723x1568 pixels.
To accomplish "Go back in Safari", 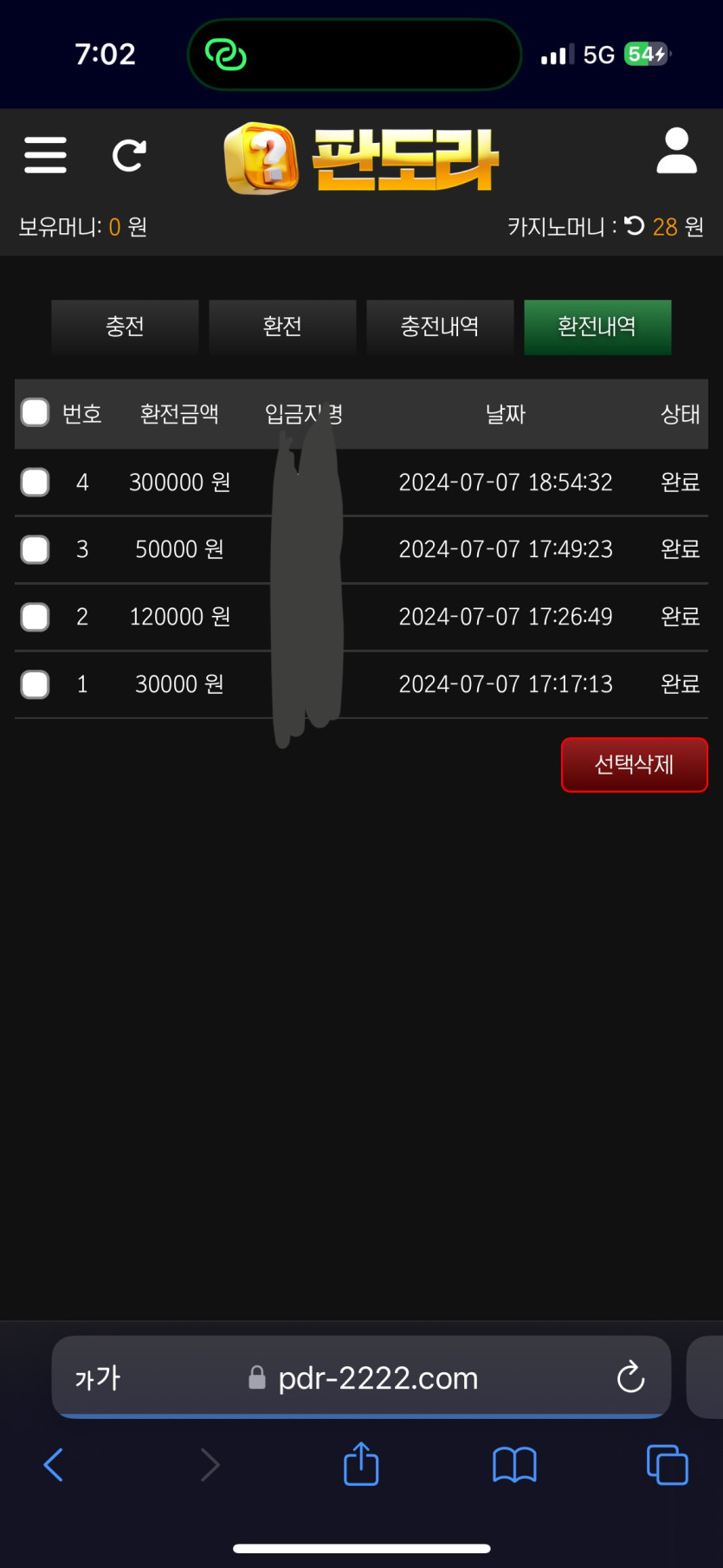I will click(x=54, y=1465).
